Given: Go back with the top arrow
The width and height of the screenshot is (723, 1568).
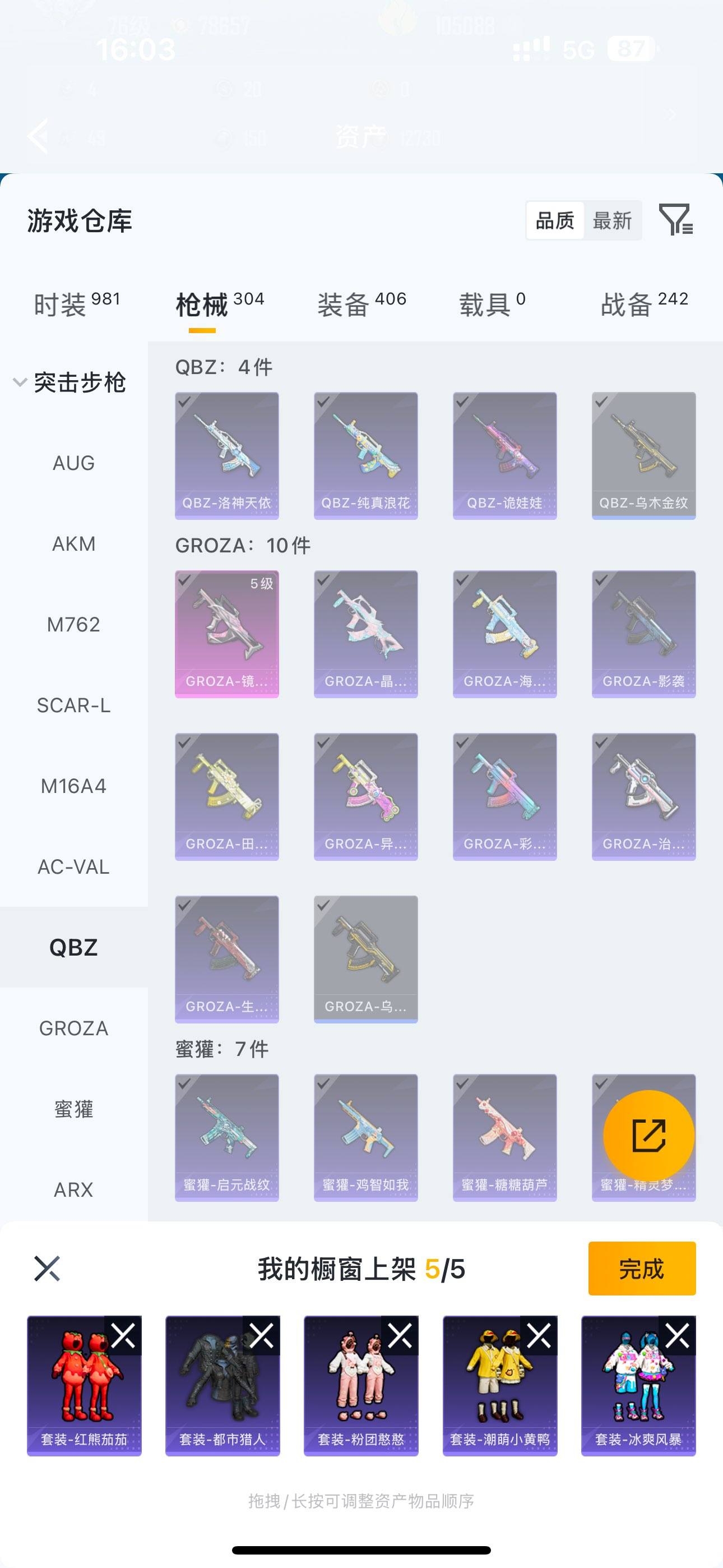Looking at the screenshot, I should tap(38, 136).
